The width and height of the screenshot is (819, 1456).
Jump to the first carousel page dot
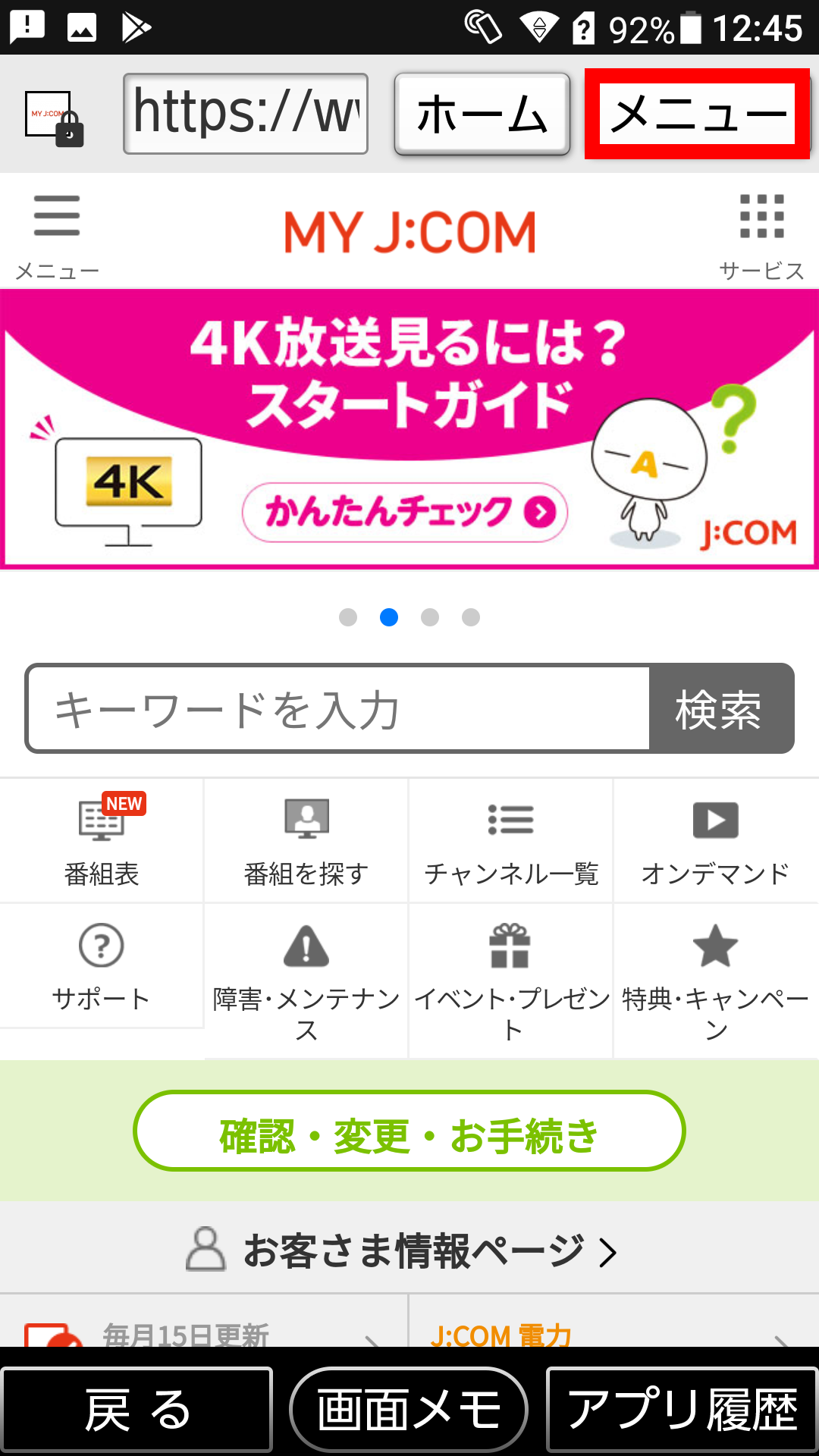tap(348, 617)
